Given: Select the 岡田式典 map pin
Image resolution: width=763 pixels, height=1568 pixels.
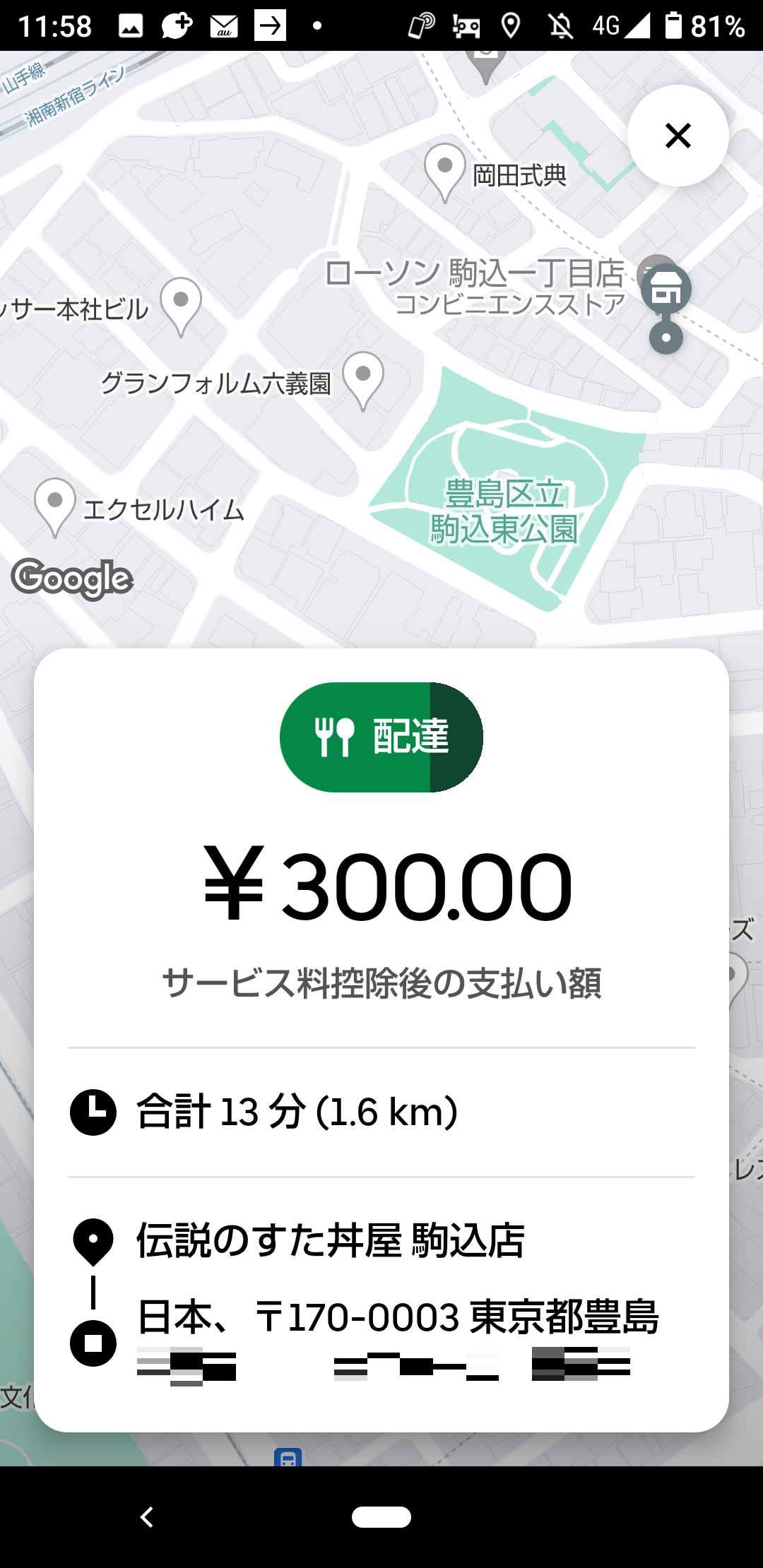Looking at the screenshot, I should [445, 170].
